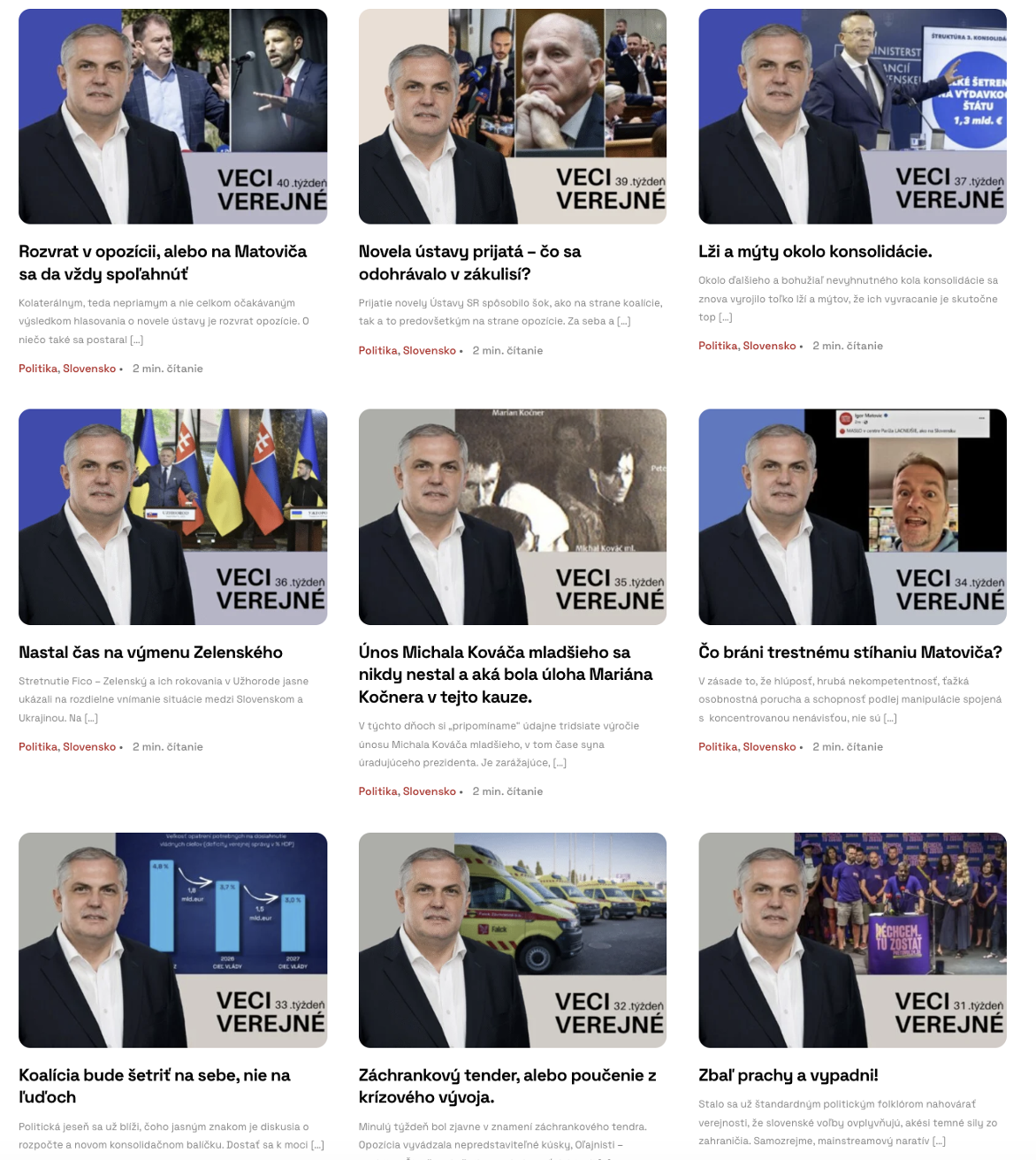This screenshot has height=1160, width=1036.
Task: Open the week 40 Veci verejné thumbnail
Action: pos(172,117)
